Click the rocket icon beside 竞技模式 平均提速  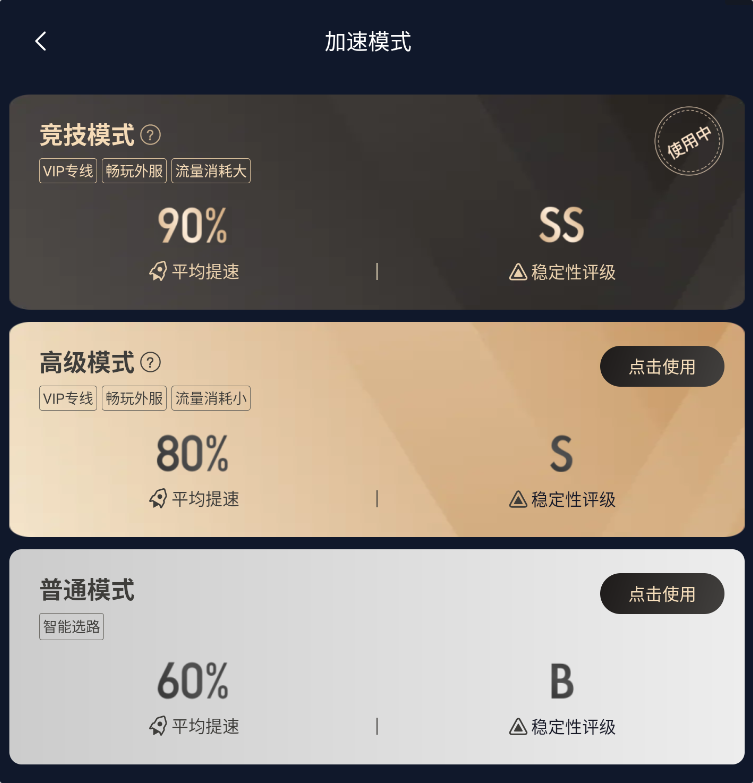[x=157, y=271]
